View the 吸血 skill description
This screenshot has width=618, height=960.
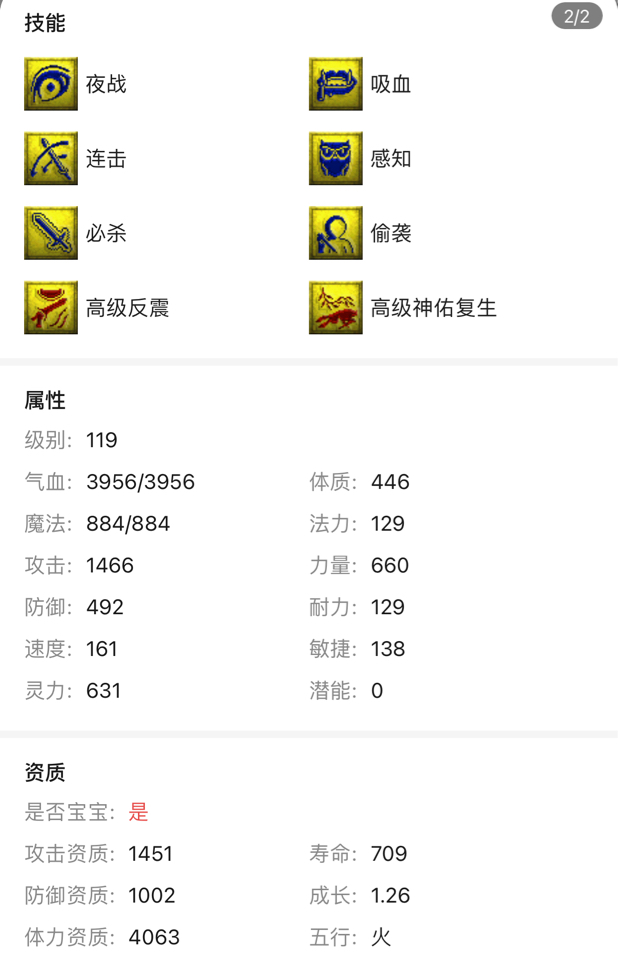tap(336, 84)
